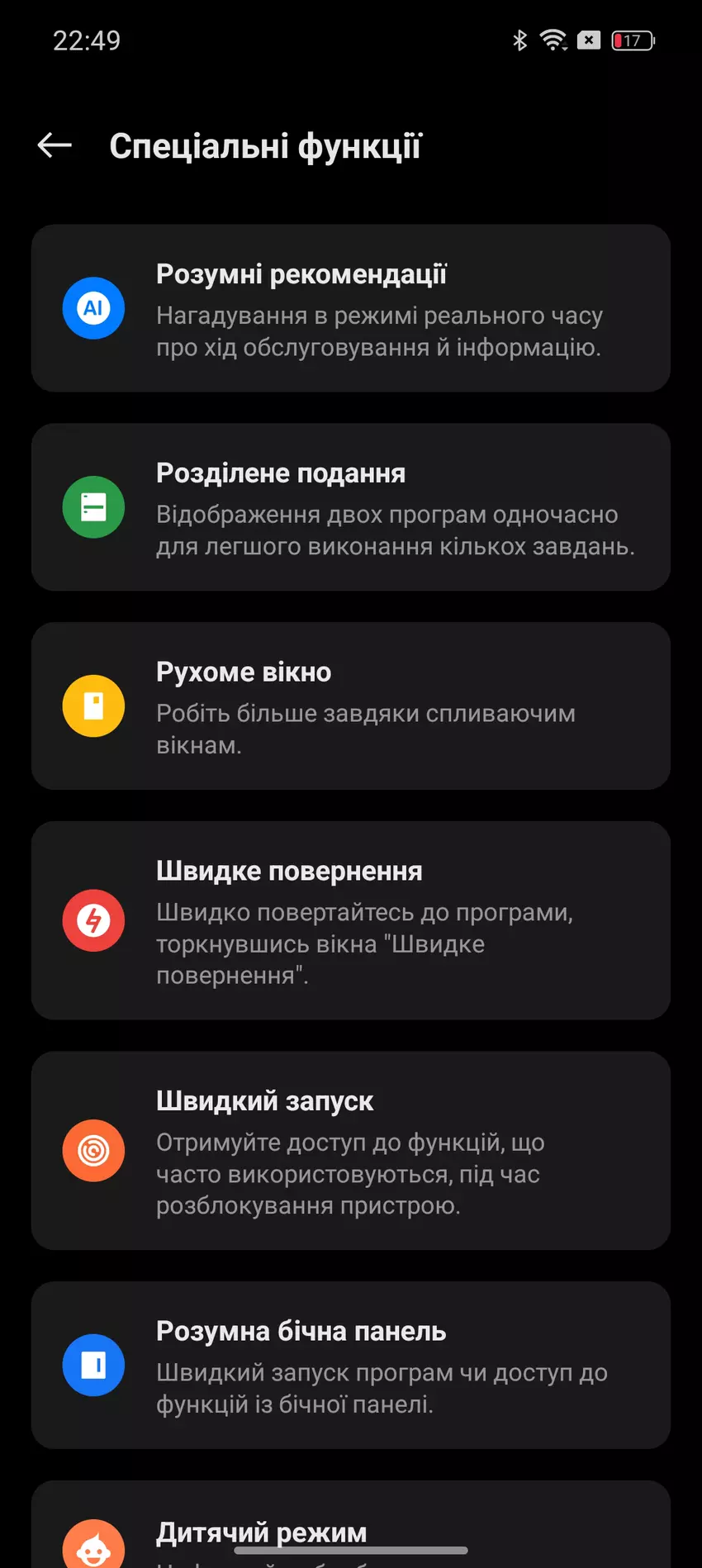
Task: Select Рухоме вікно option
Action: (350, 706)
